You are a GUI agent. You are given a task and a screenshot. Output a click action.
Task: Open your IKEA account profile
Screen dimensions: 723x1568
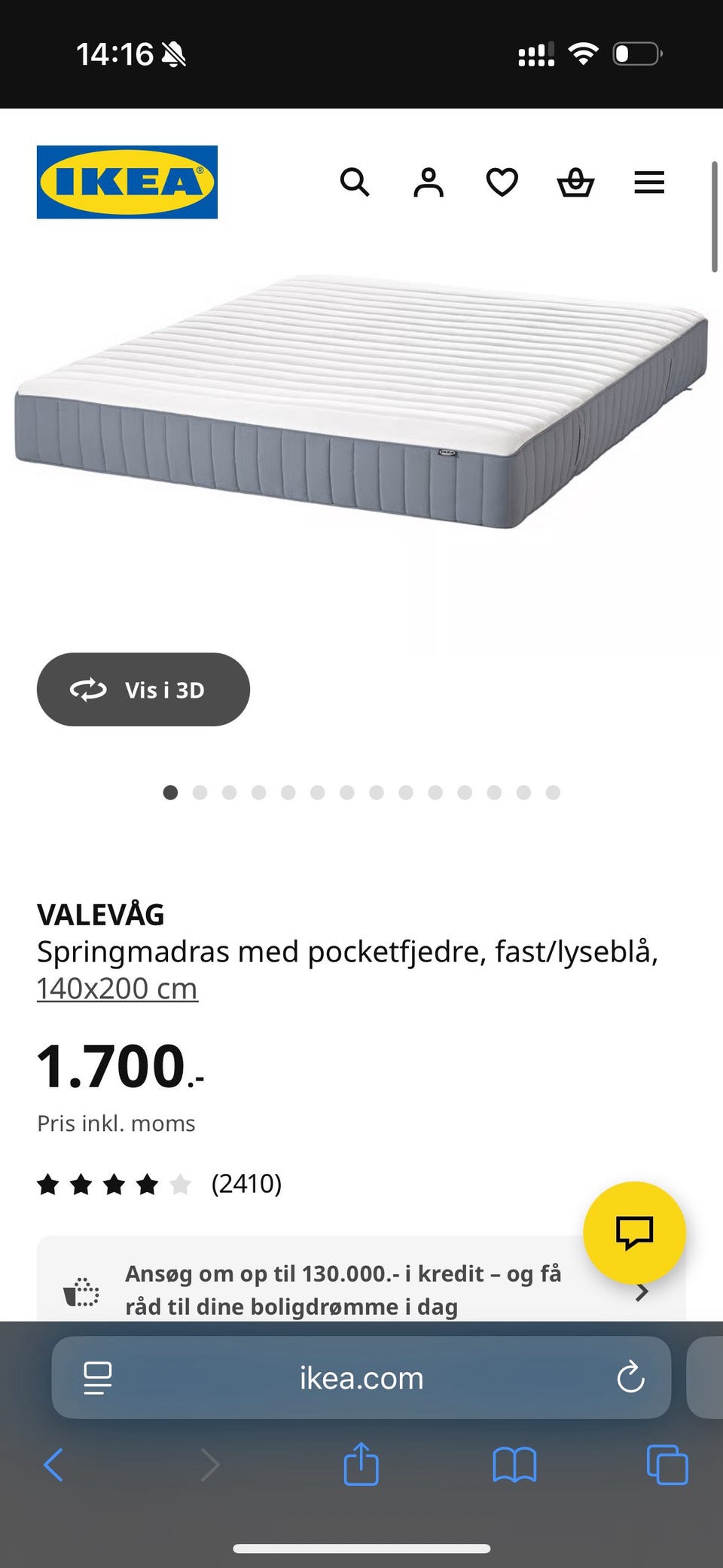click(x=428, y=182)
